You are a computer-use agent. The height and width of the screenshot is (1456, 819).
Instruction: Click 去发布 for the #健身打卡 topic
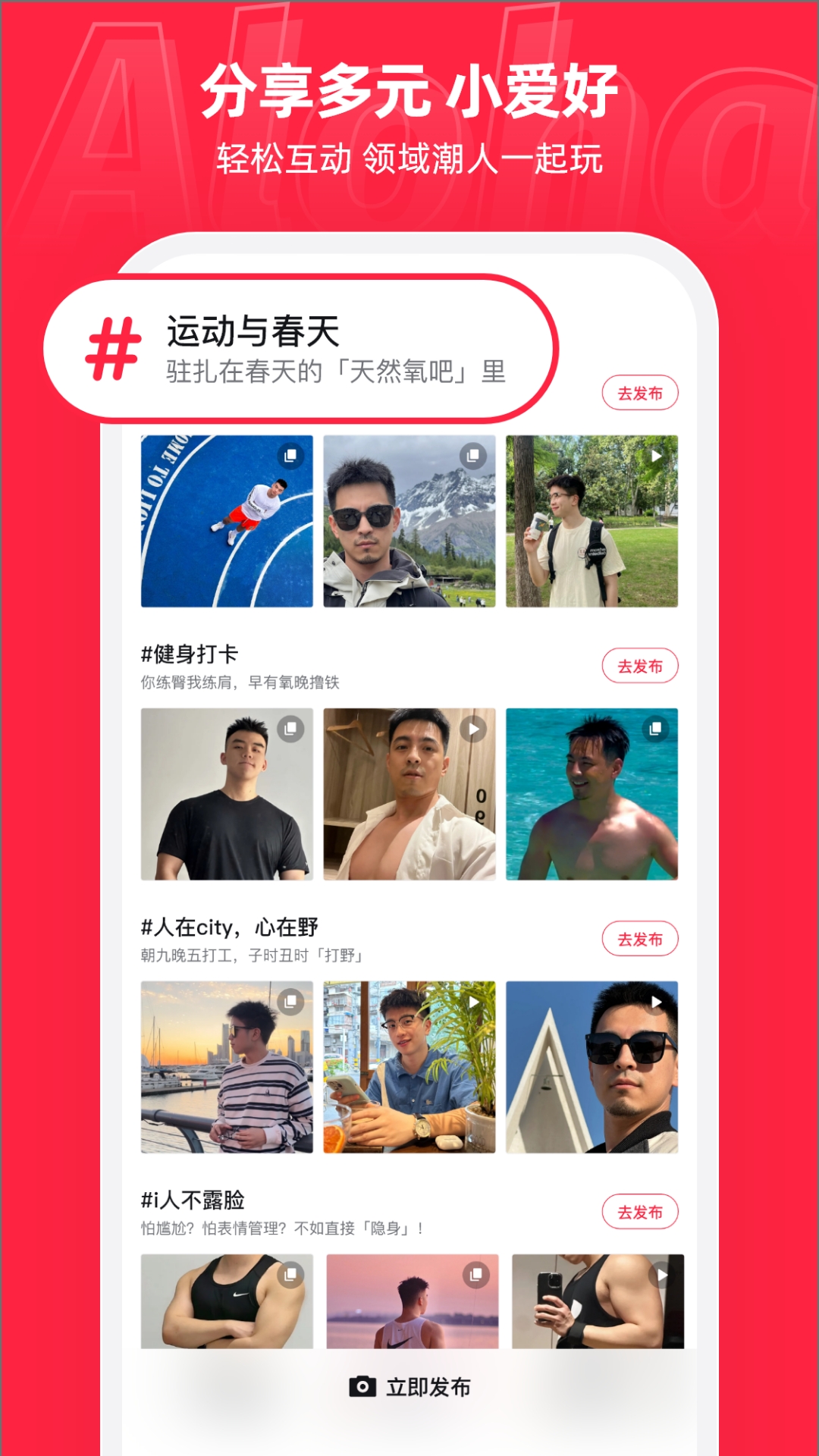pyautogui.click(x=639, y=665)
